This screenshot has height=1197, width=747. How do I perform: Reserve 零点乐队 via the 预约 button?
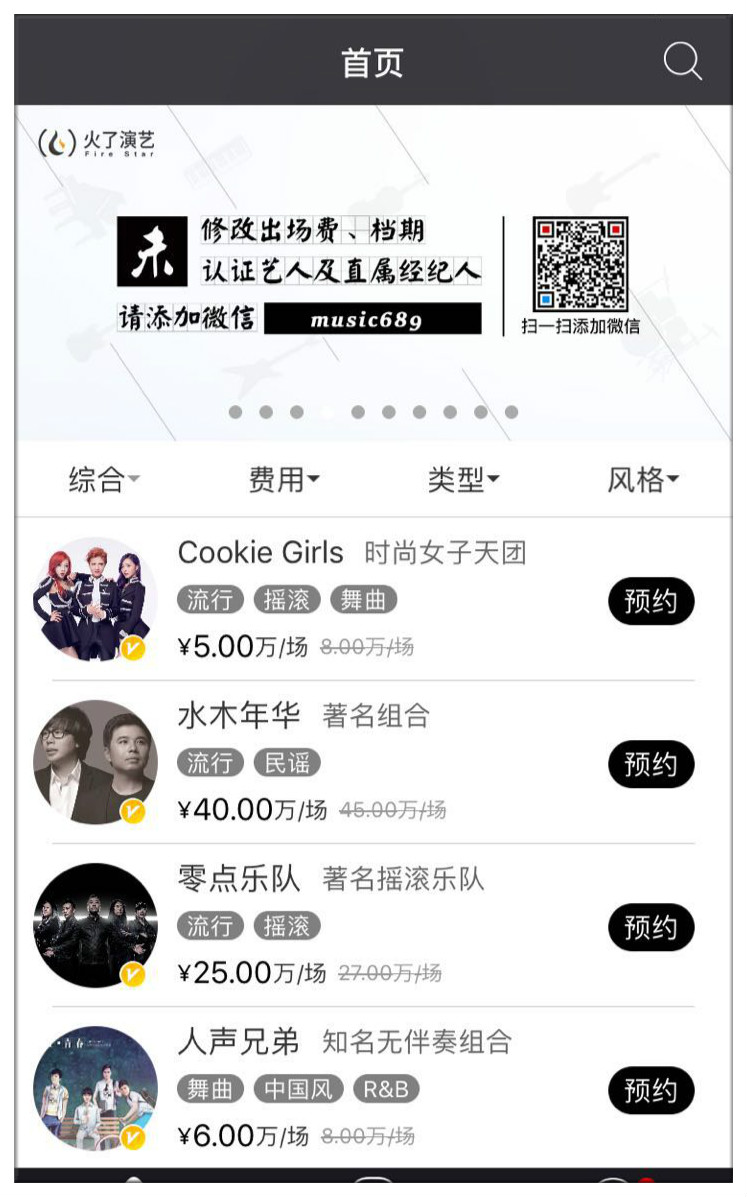[651, 927]
